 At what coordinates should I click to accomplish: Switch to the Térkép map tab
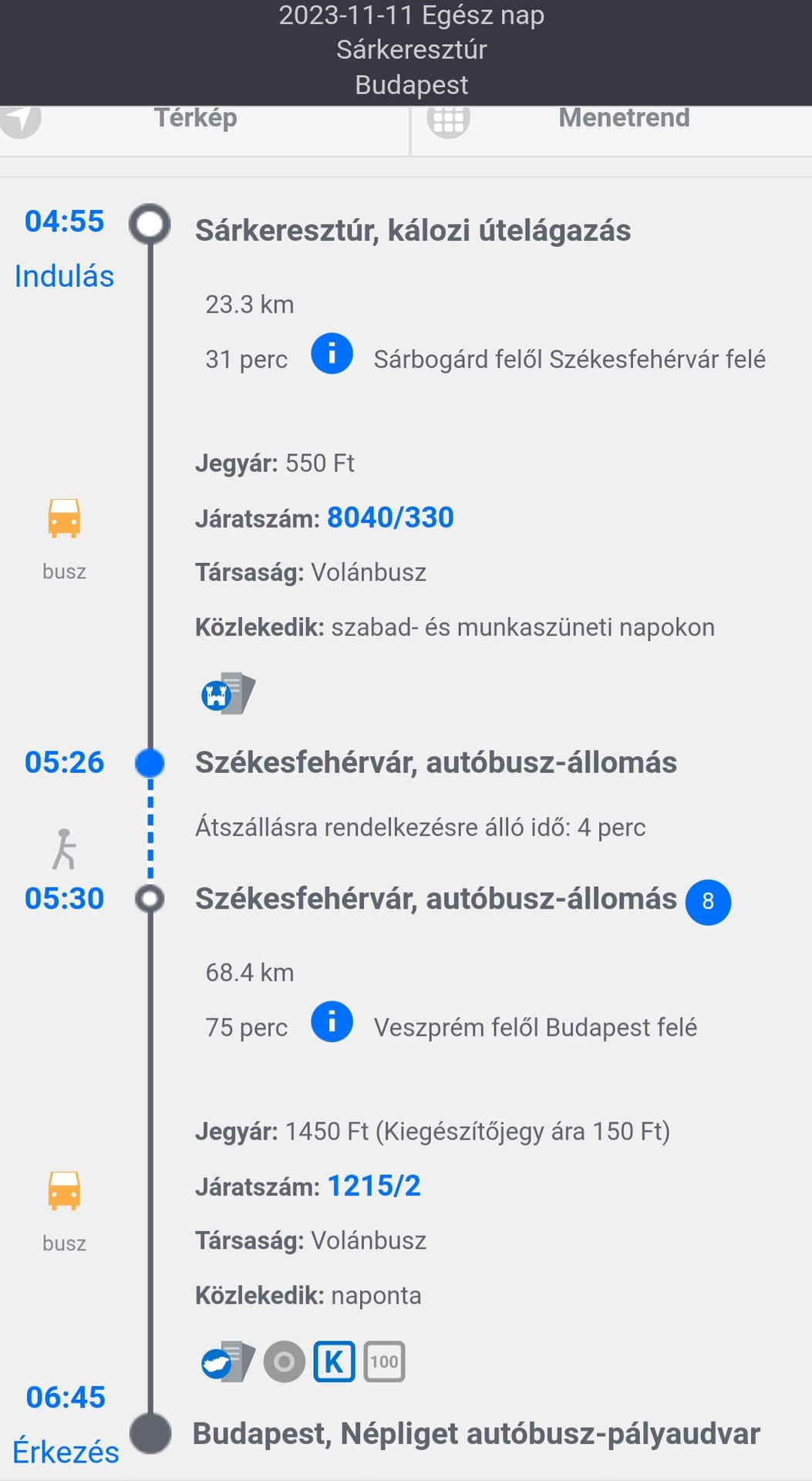click(195, 119)
